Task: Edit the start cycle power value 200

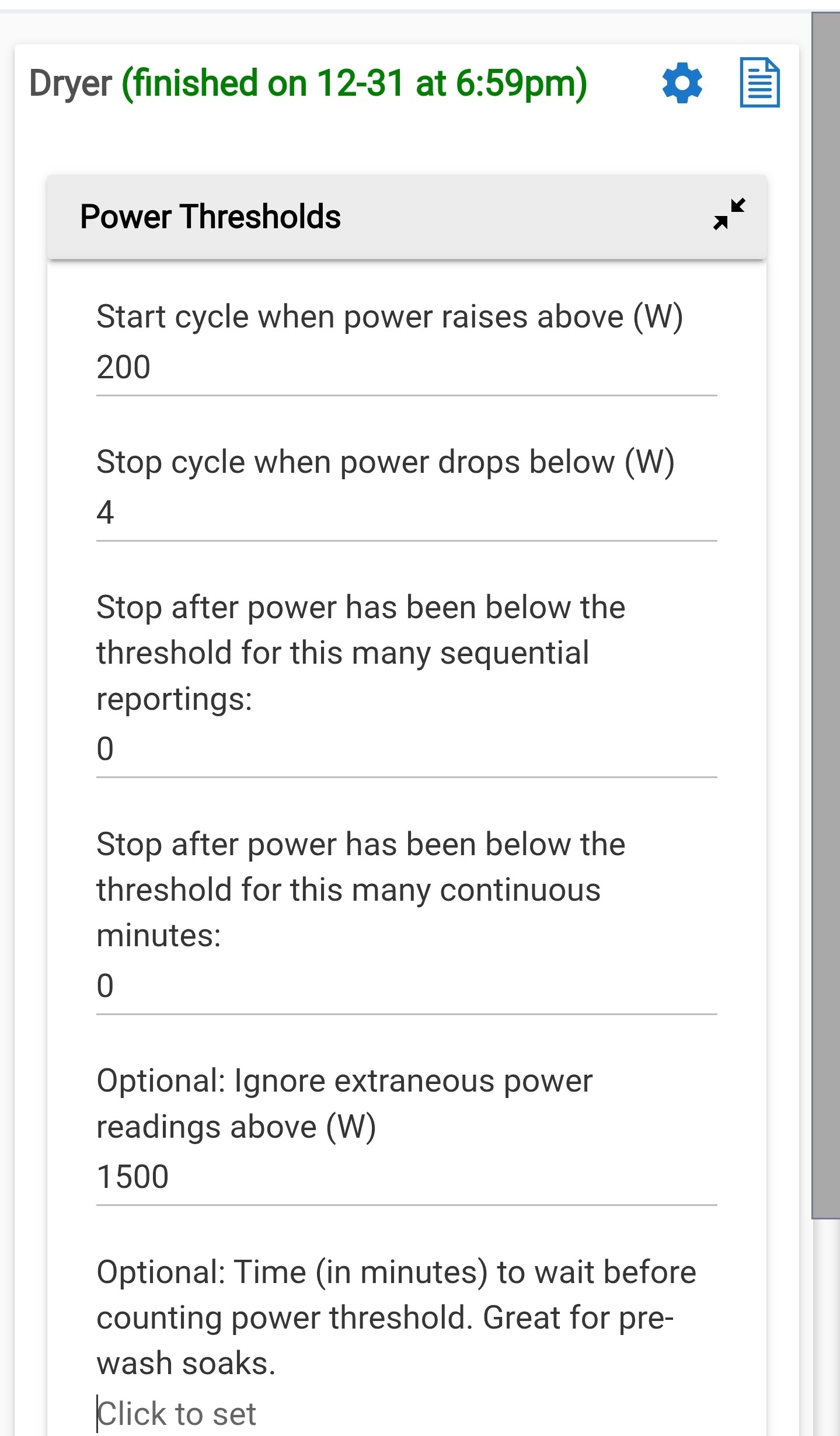Action: click(x=406, y=368)
